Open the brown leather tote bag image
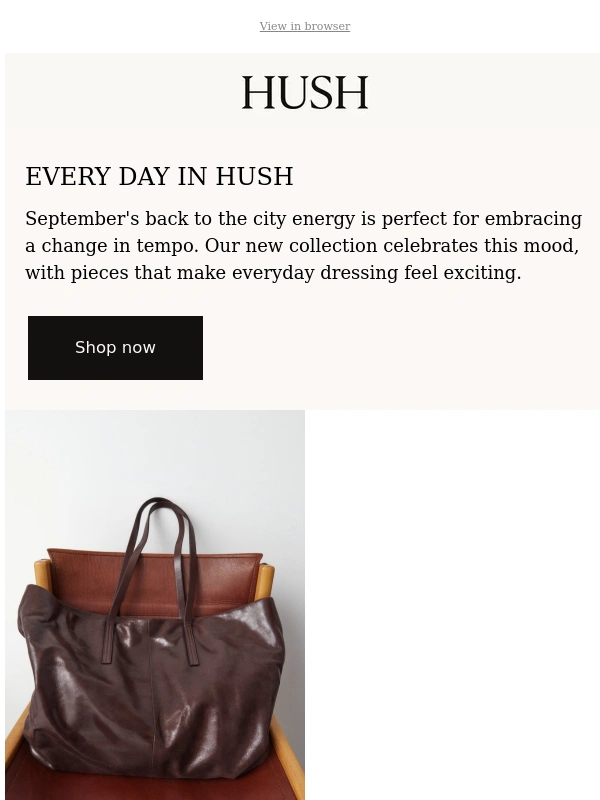 click(155, 604)
